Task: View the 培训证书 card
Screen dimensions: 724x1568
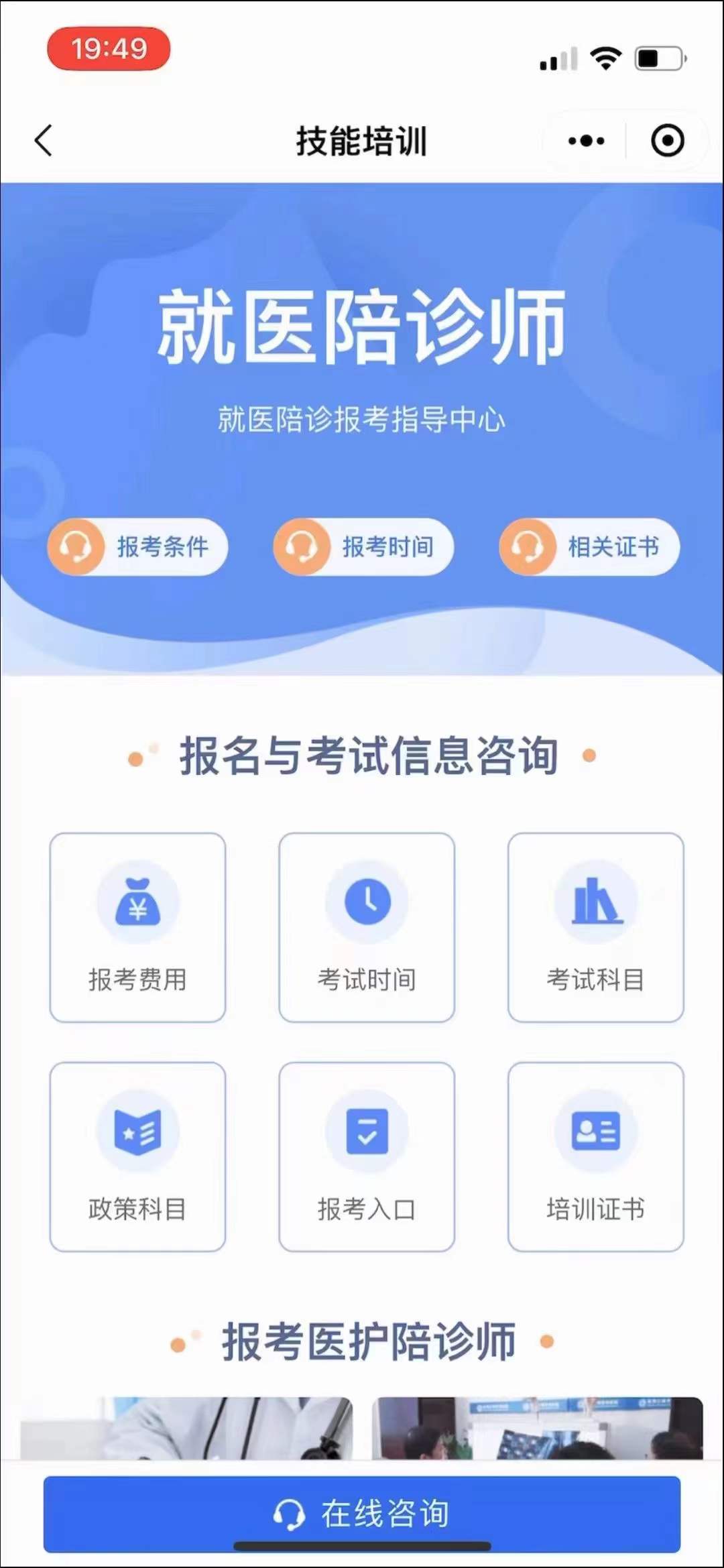Action: (x=595, y=1156)
